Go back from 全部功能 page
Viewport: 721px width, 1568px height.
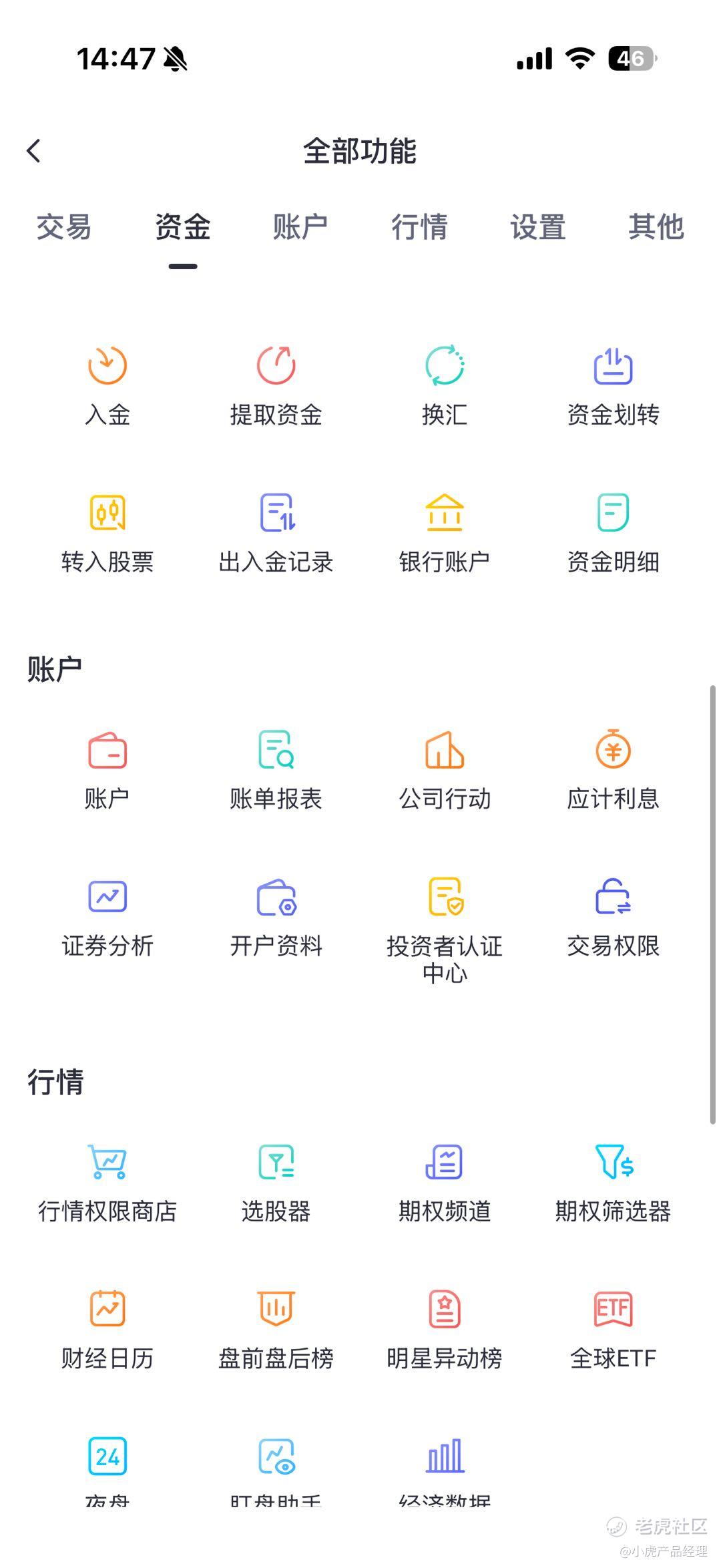pos(34,151)
